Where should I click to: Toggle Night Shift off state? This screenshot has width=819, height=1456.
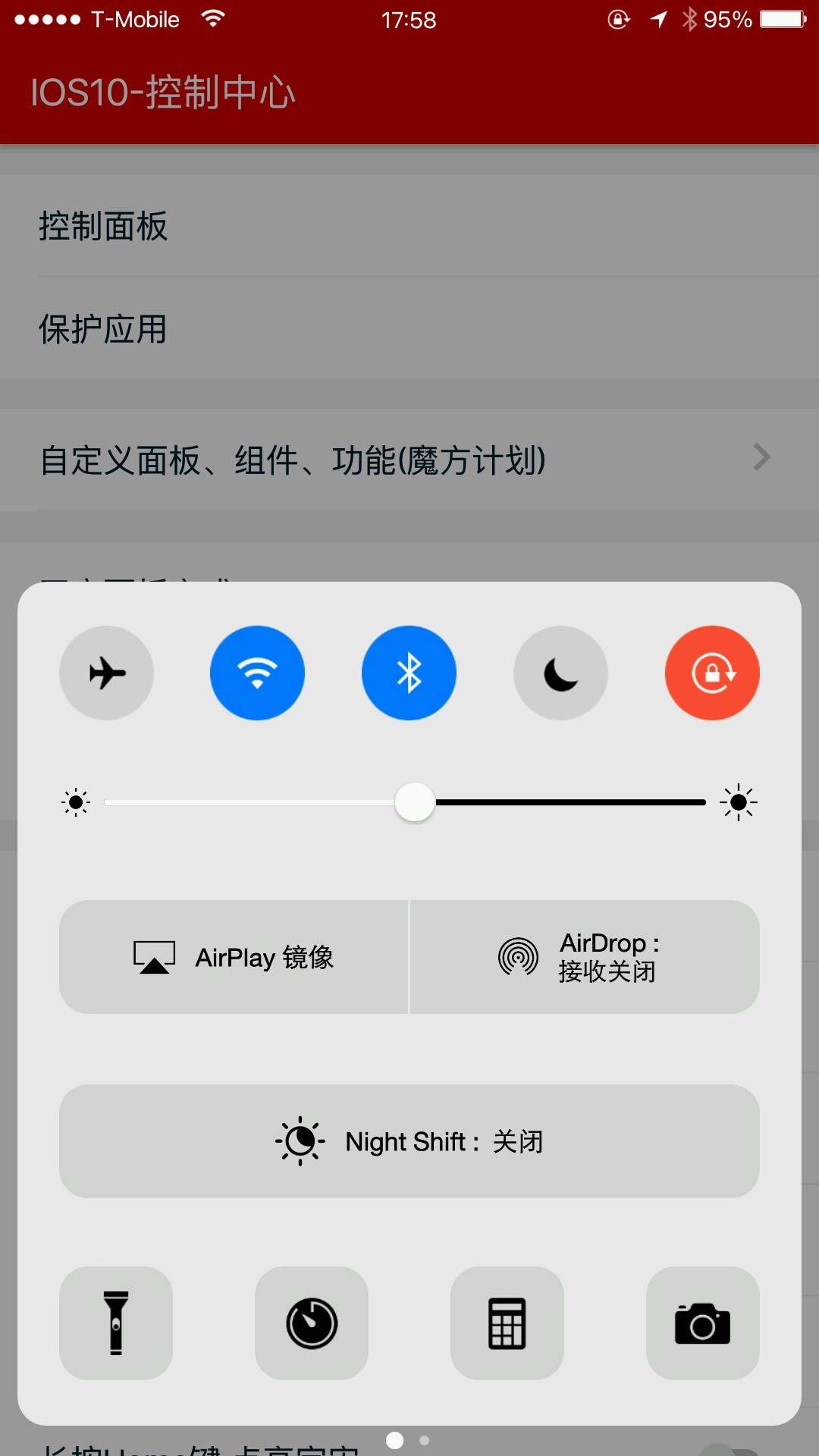click(409, 1141)
